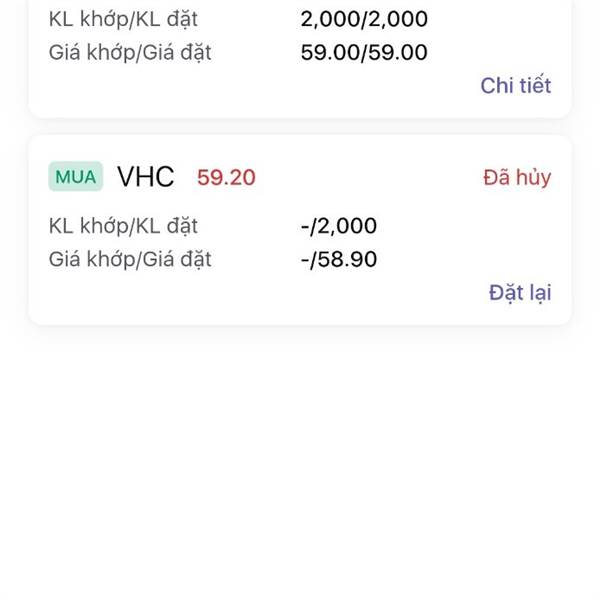Open the cancelled VHC buy order card
The height and width of the screenshot is (600, 600).
300,229
